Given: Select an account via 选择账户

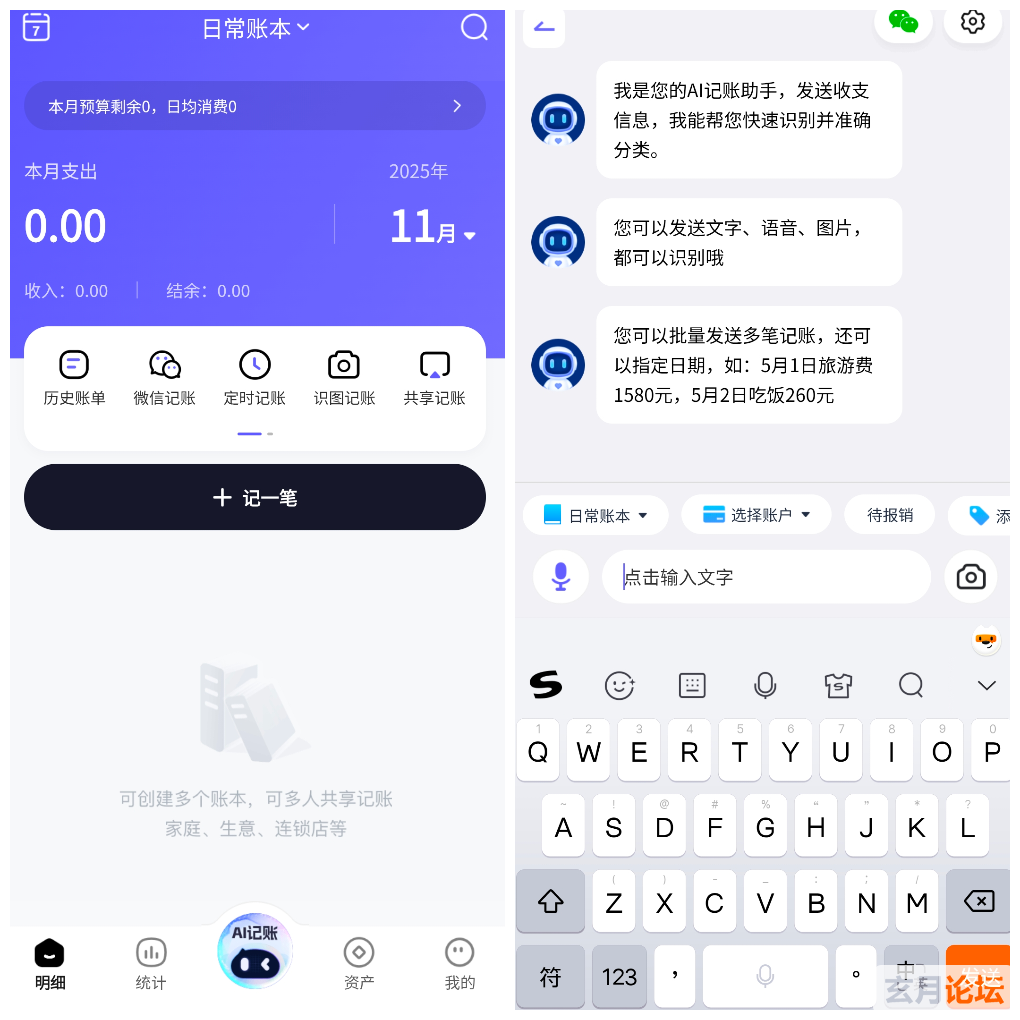Looking at the screenshot, I should pos(756,515).
